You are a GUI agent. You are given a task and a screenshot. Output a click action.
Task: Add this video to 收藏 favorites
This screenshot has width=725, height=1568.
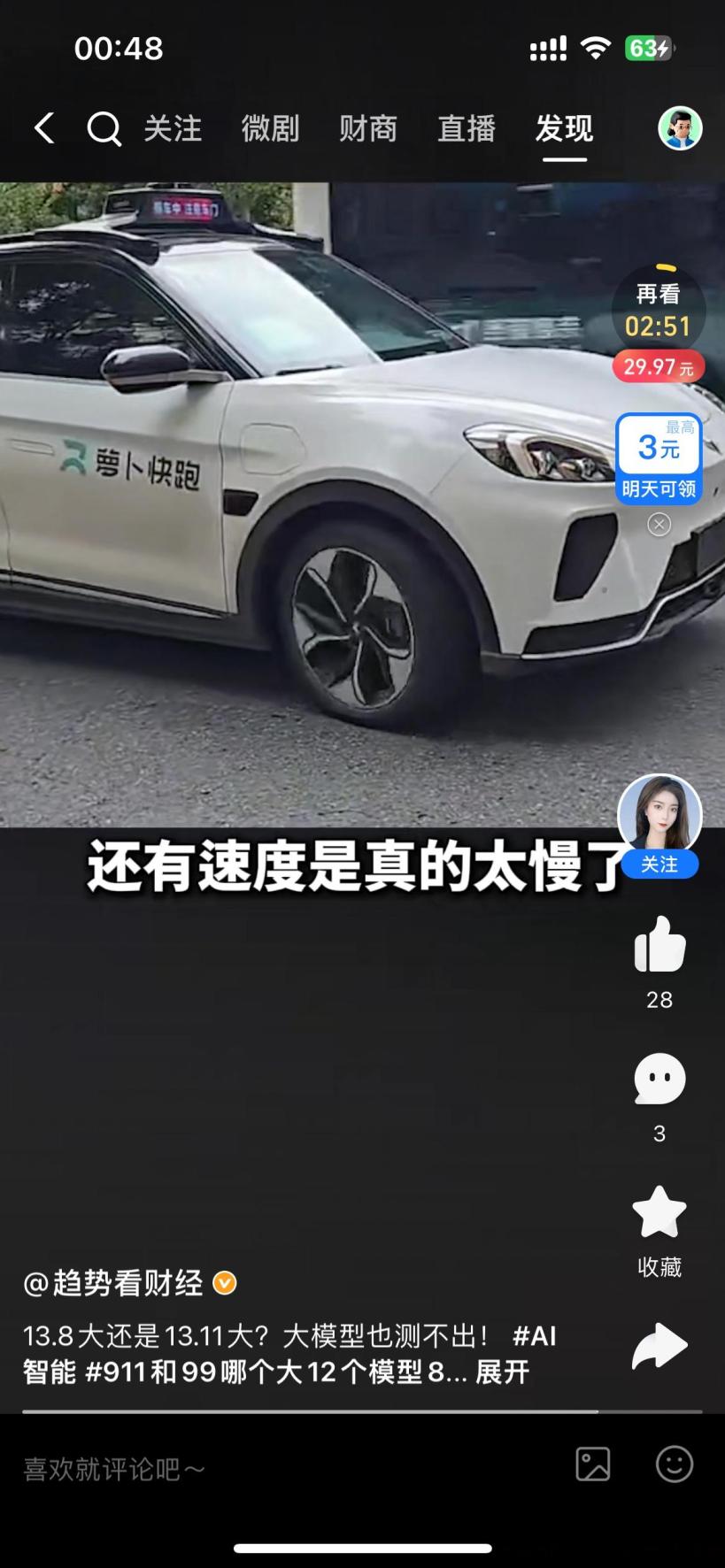click(659, 1212)
